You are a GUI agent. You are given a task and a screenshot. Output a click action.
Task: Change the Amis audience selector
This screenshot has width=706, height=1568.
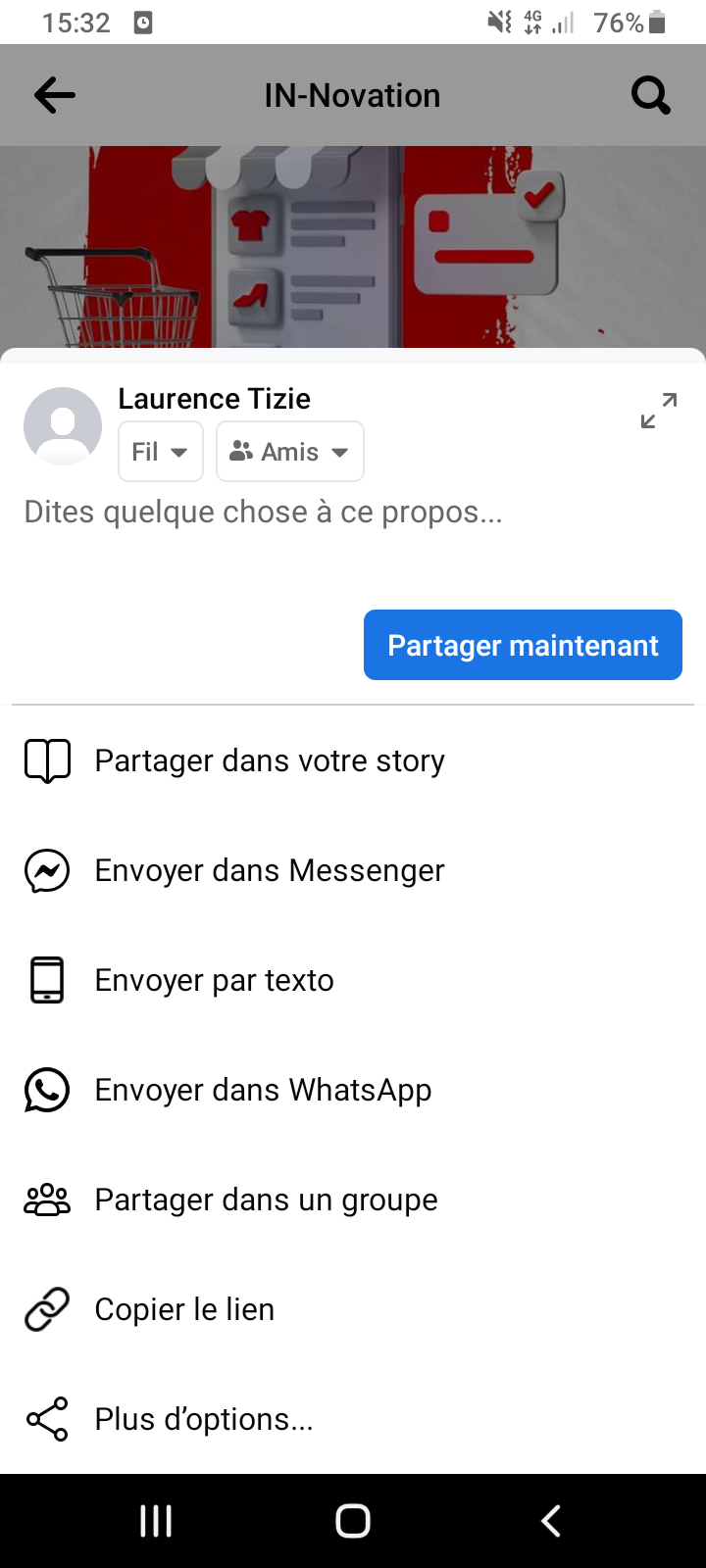tap(290, 452)
